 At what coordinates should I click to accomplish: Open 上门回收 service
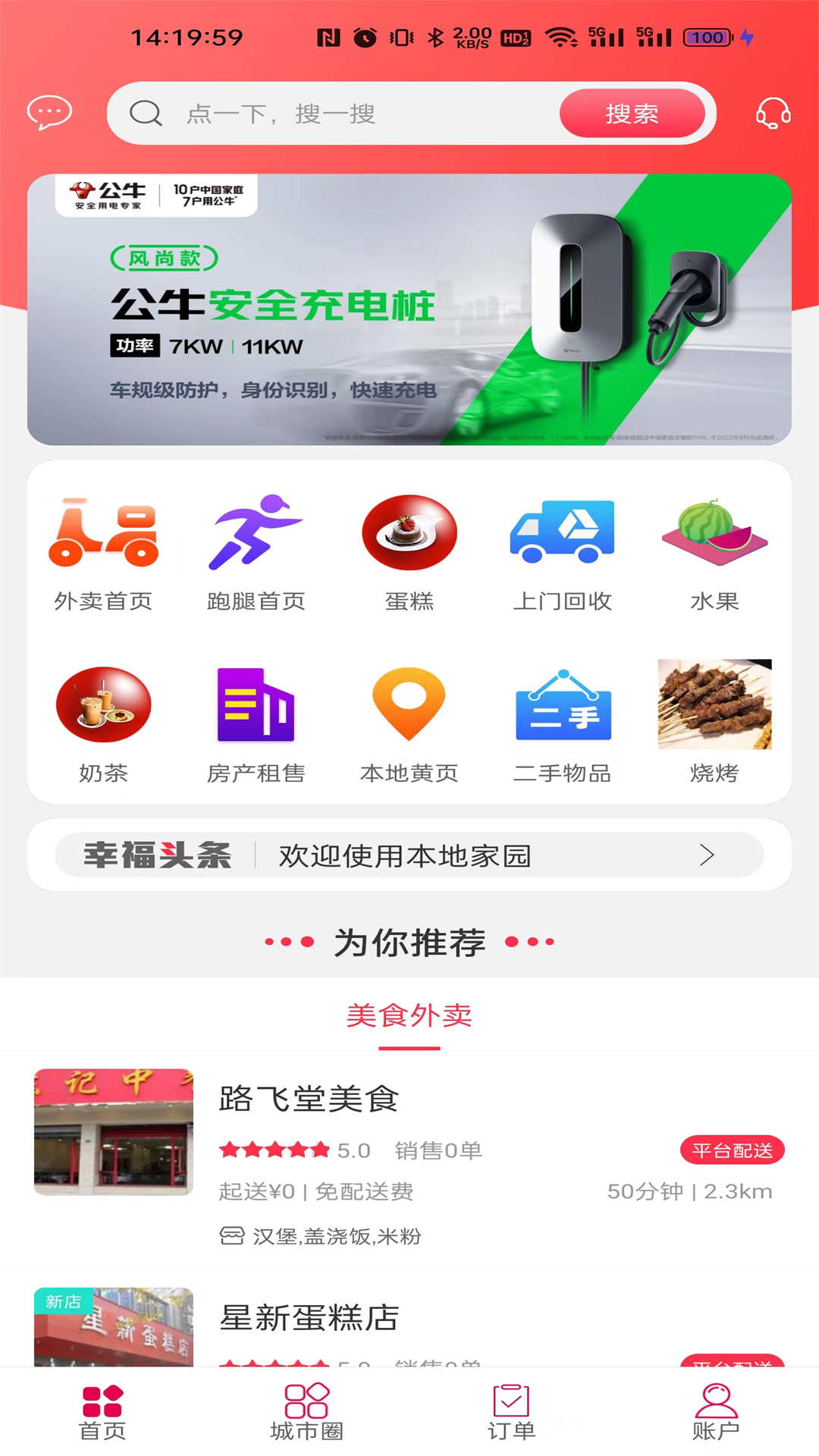click(562, 554)
